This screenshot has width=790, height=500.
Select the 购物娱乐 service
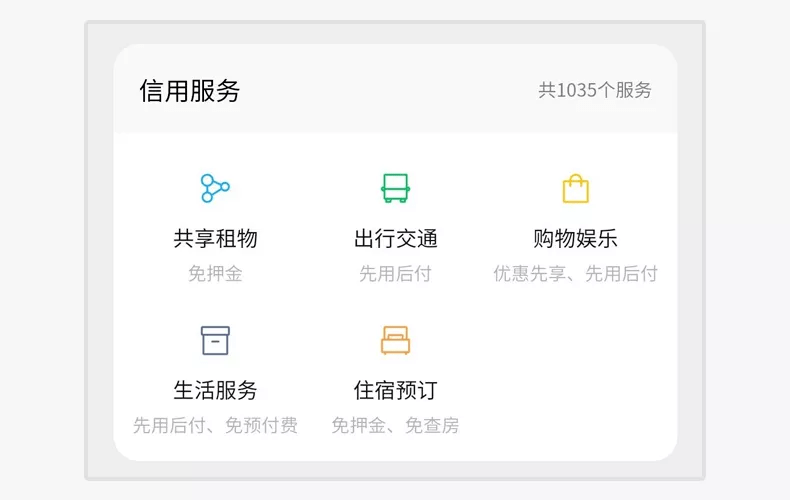pos(575,227)
